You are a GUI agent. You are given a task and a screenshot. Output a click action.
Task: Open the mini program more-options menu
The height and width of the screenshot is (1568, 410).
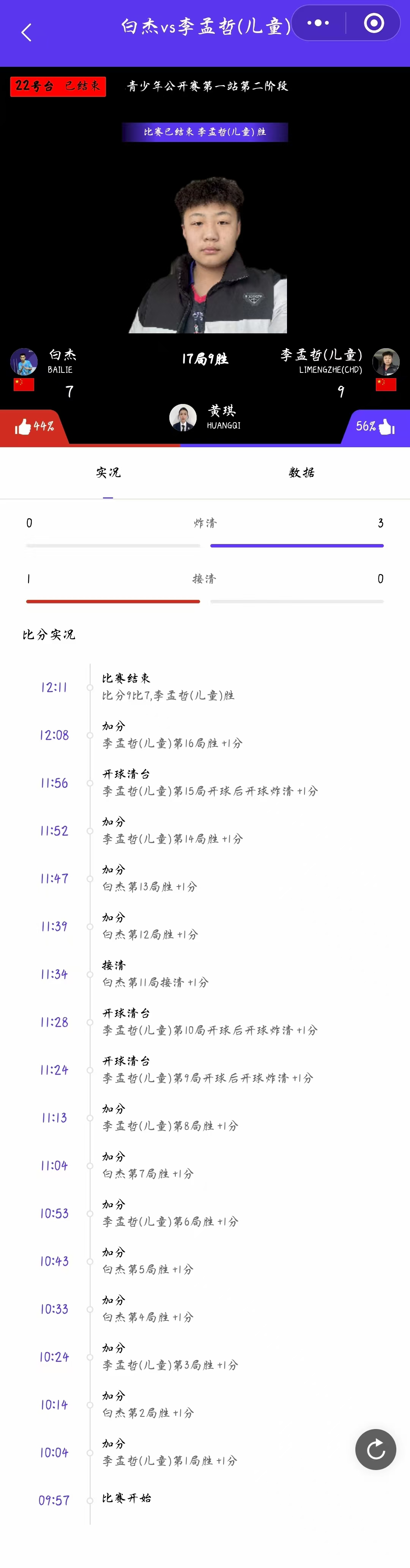click(318, 23)
